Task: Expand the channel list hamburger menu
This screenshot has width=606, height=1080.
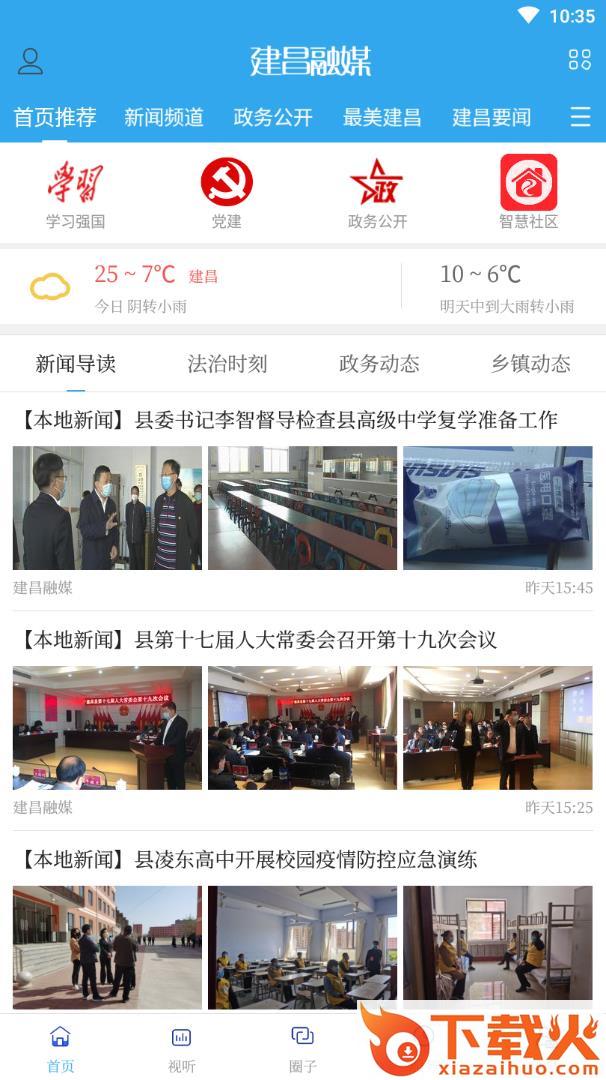Action: point(581,117)
